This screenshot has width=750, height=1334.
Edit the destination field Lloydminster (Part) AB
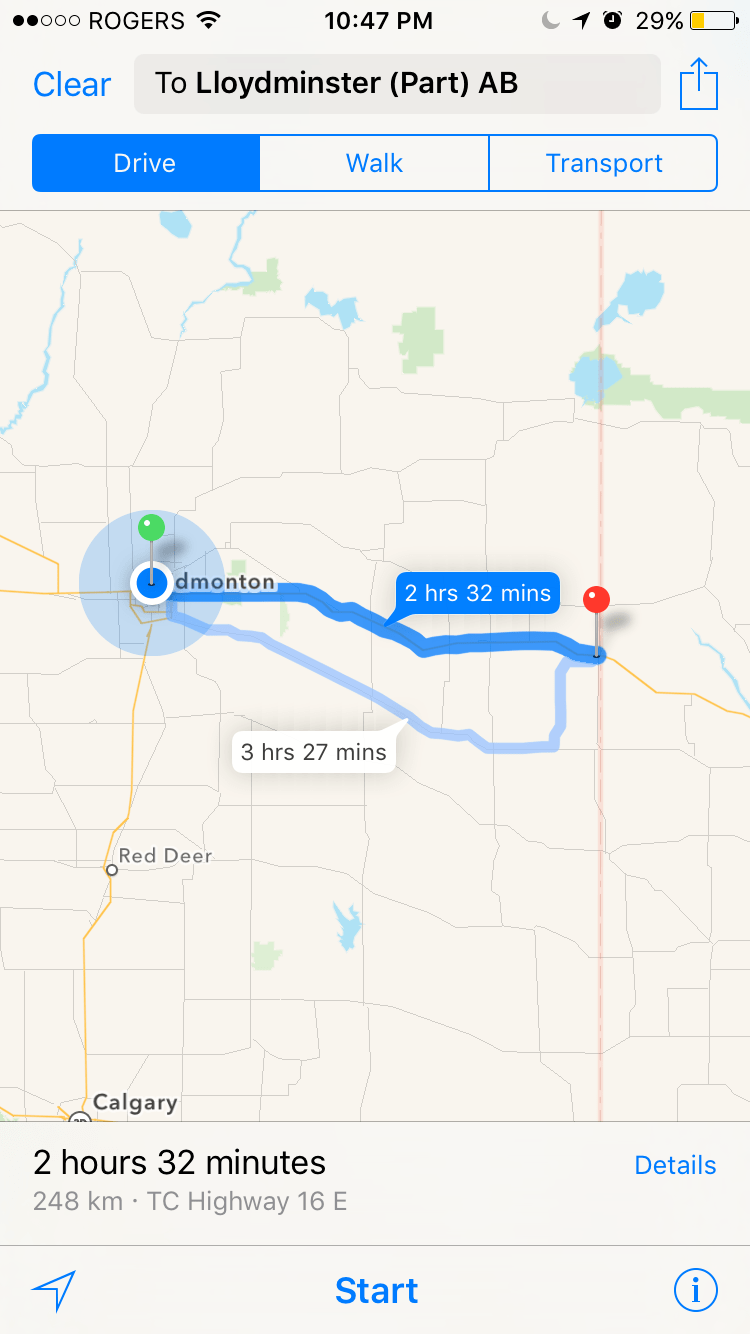coord(396,84)
